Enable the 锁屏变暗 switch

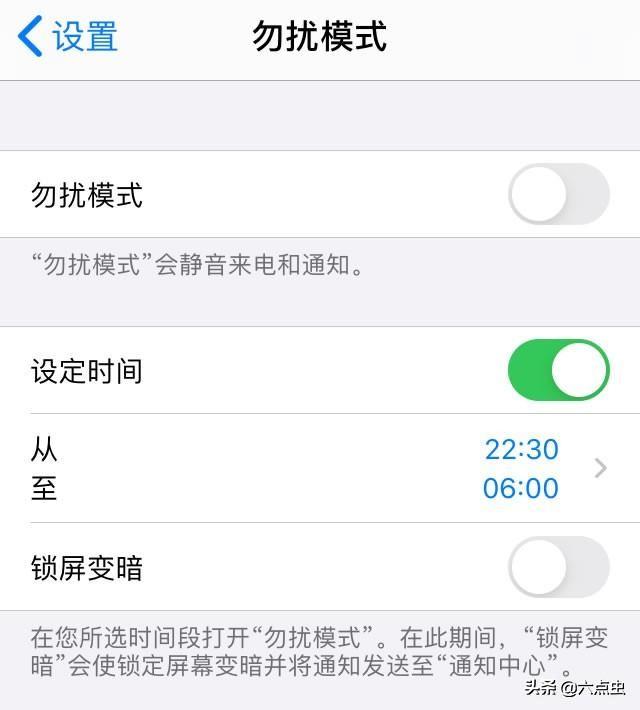point(558,567)
